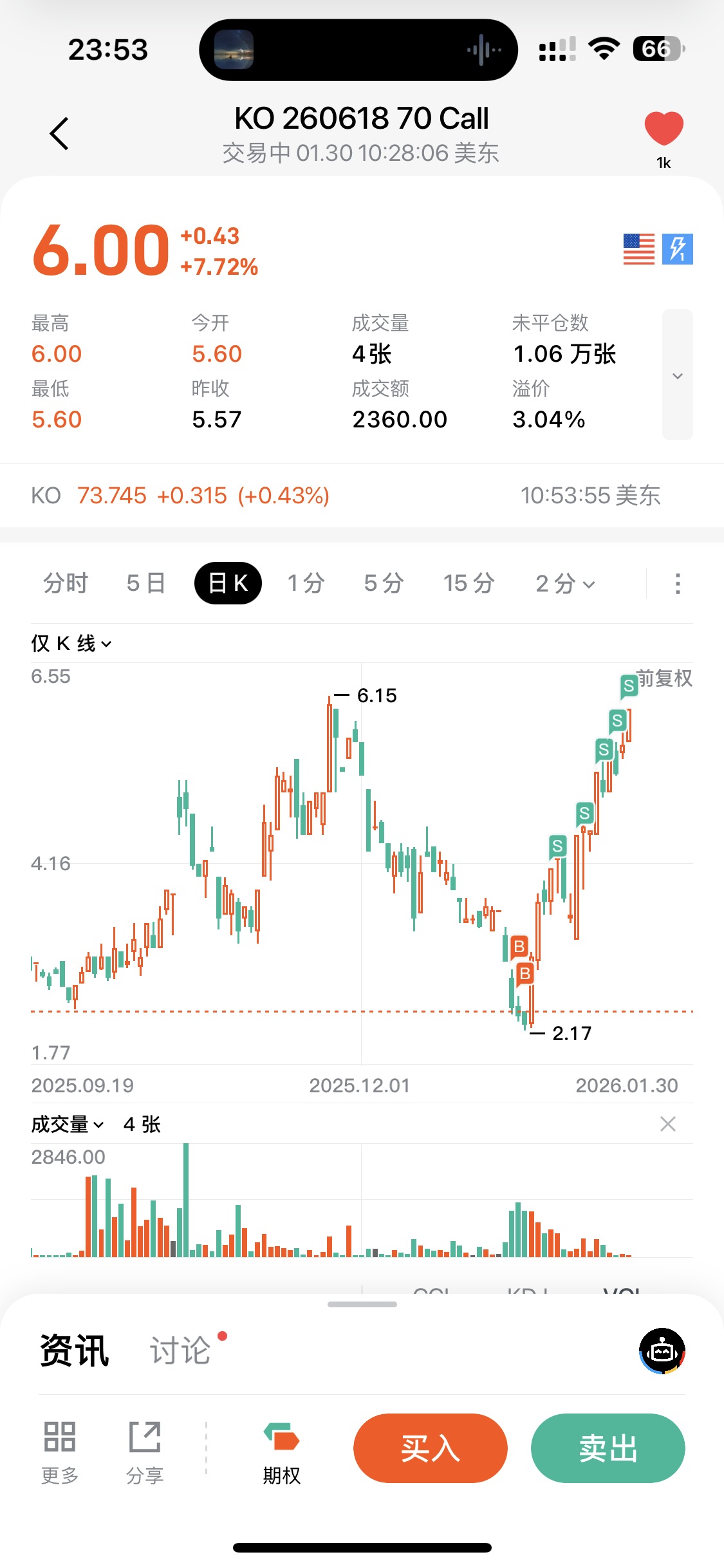Open the 2分 interval dropdown
This screenshot has height=1568, width=724.
564,584
